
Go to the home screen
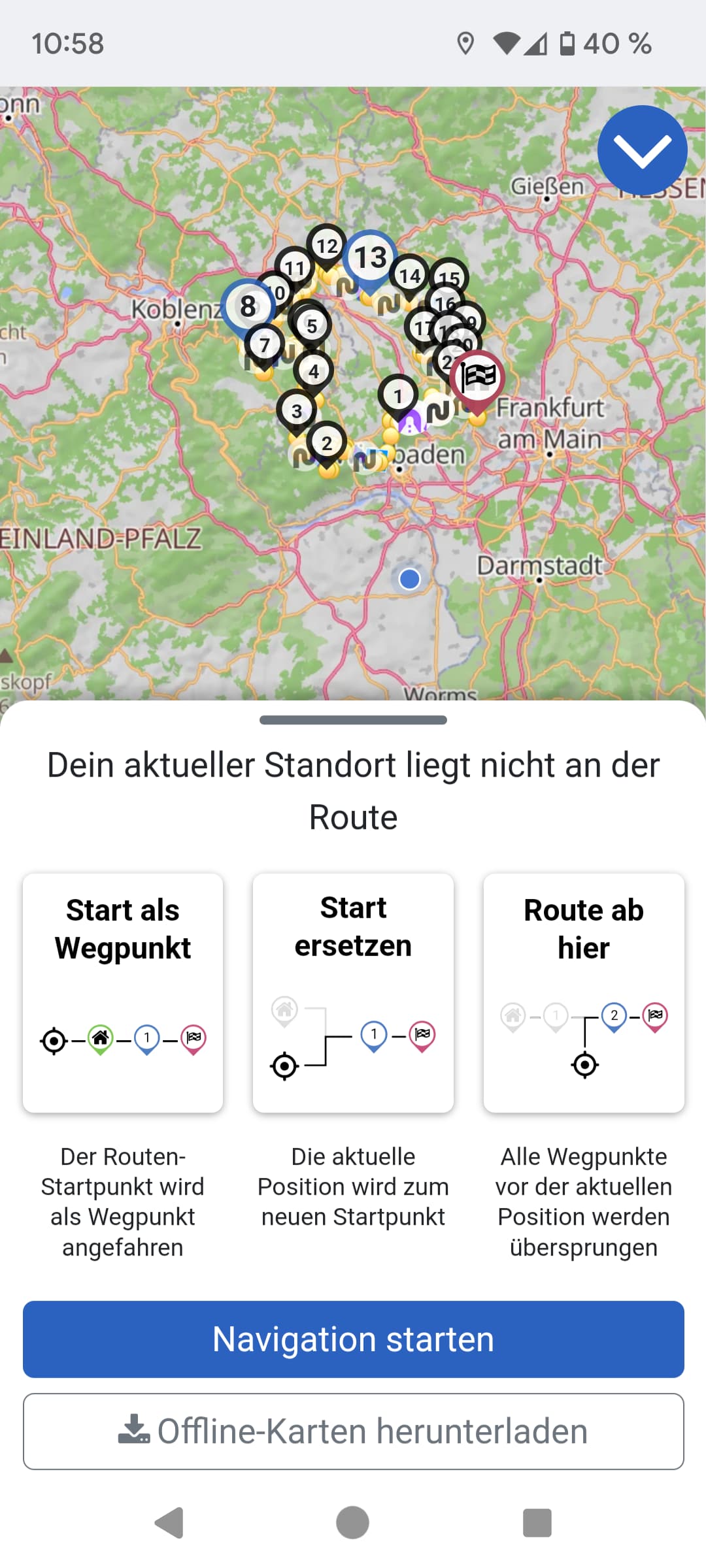353,1523
